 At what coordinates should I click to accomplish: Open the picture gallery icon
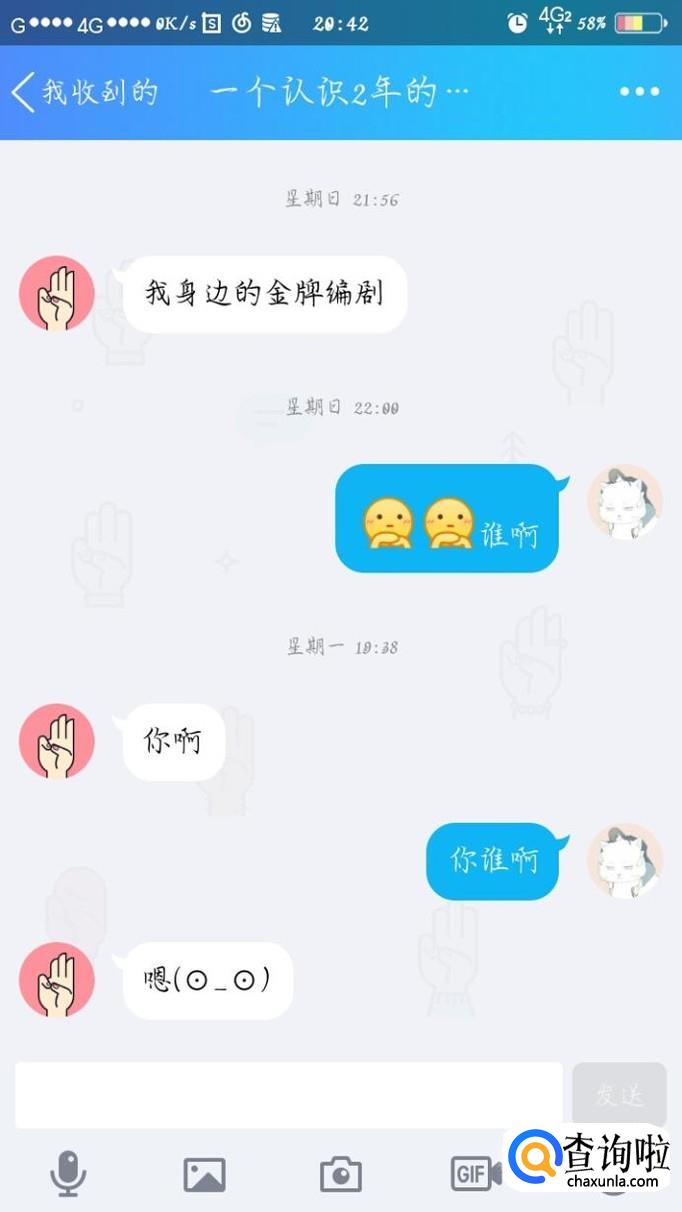coord(204,1174)
